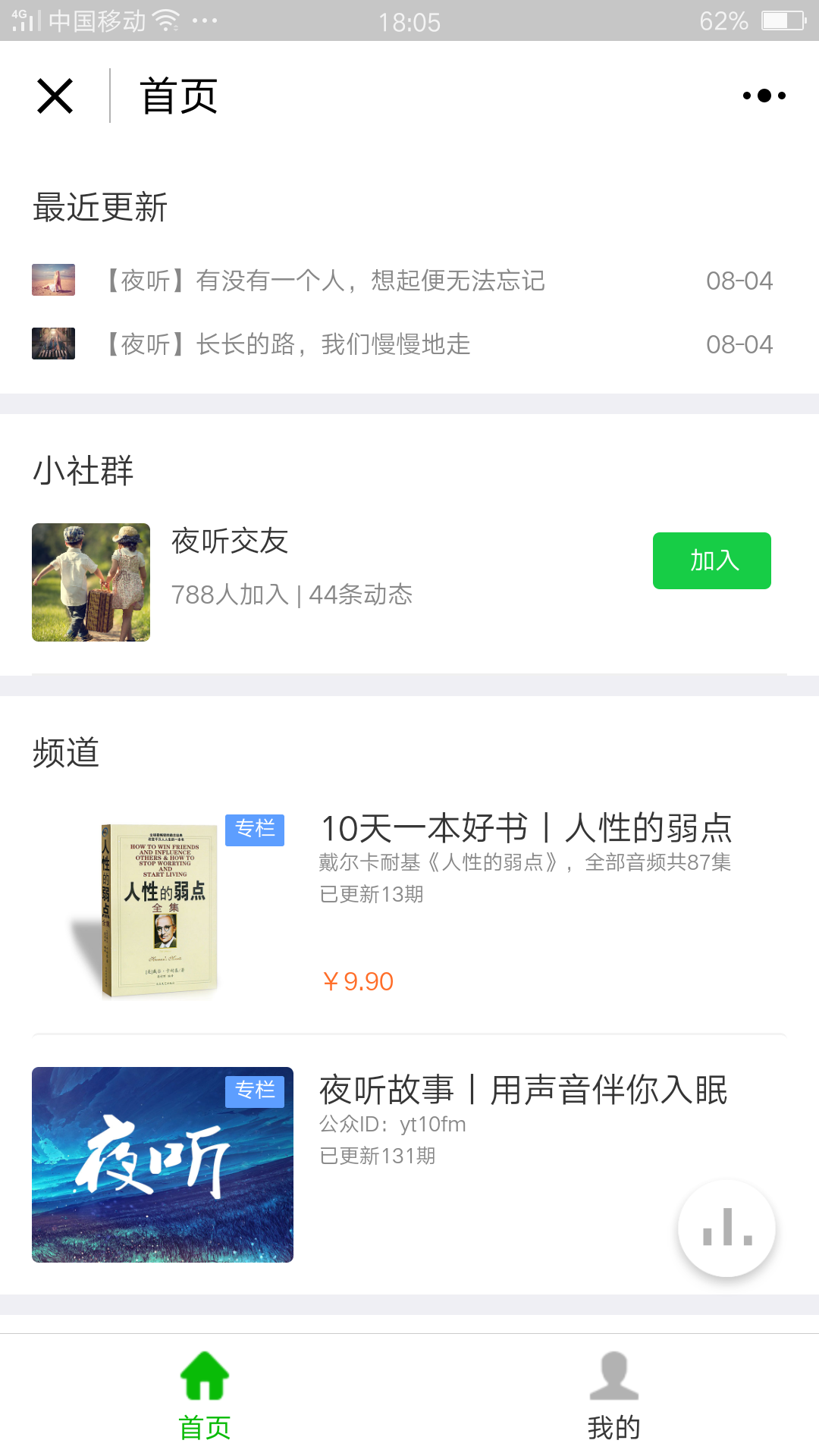Switch to the 首页 tab
This screenshot has height=1456, width=819.
205,1396
